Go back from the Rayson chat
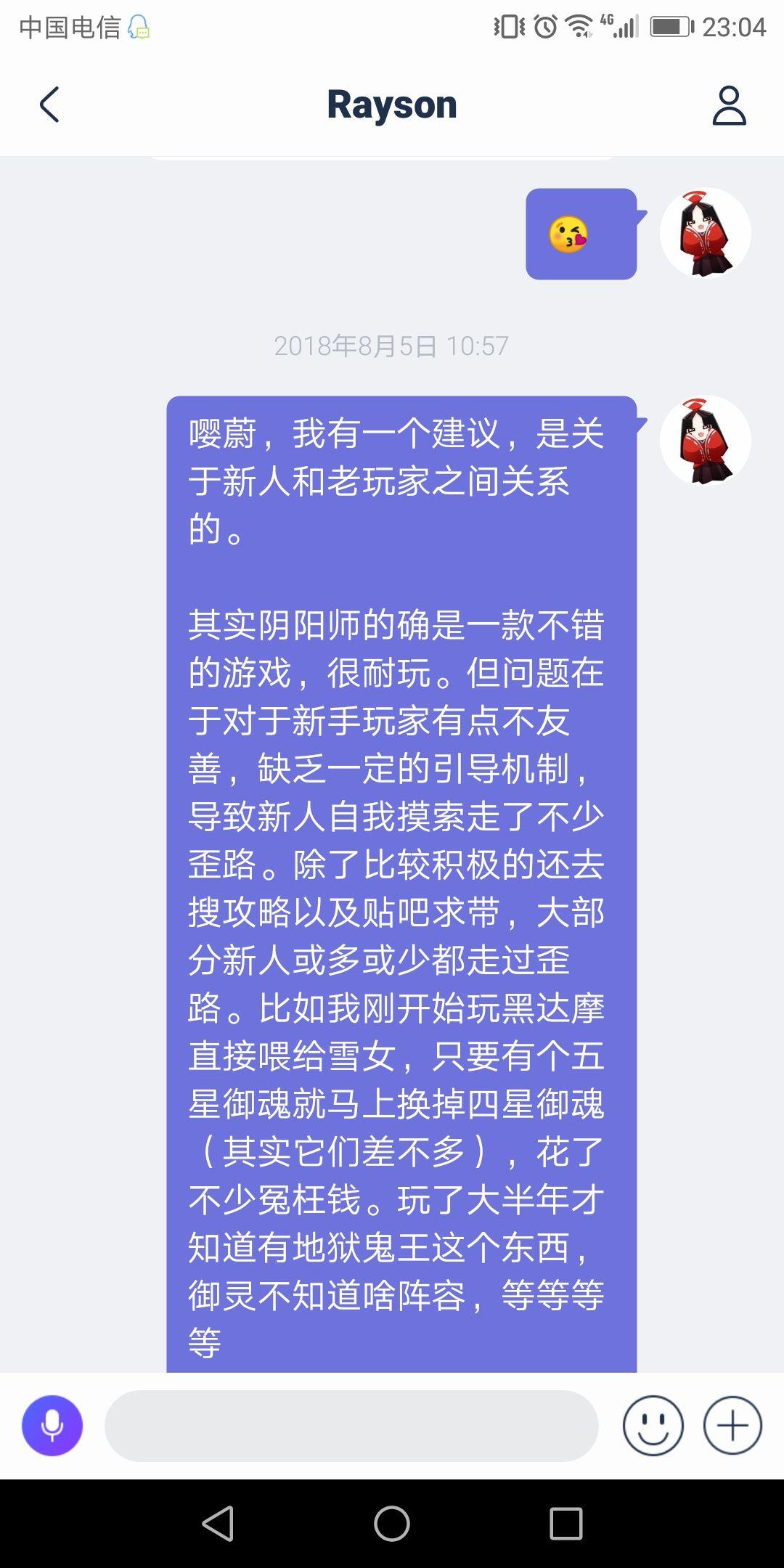 click(49, 105)
